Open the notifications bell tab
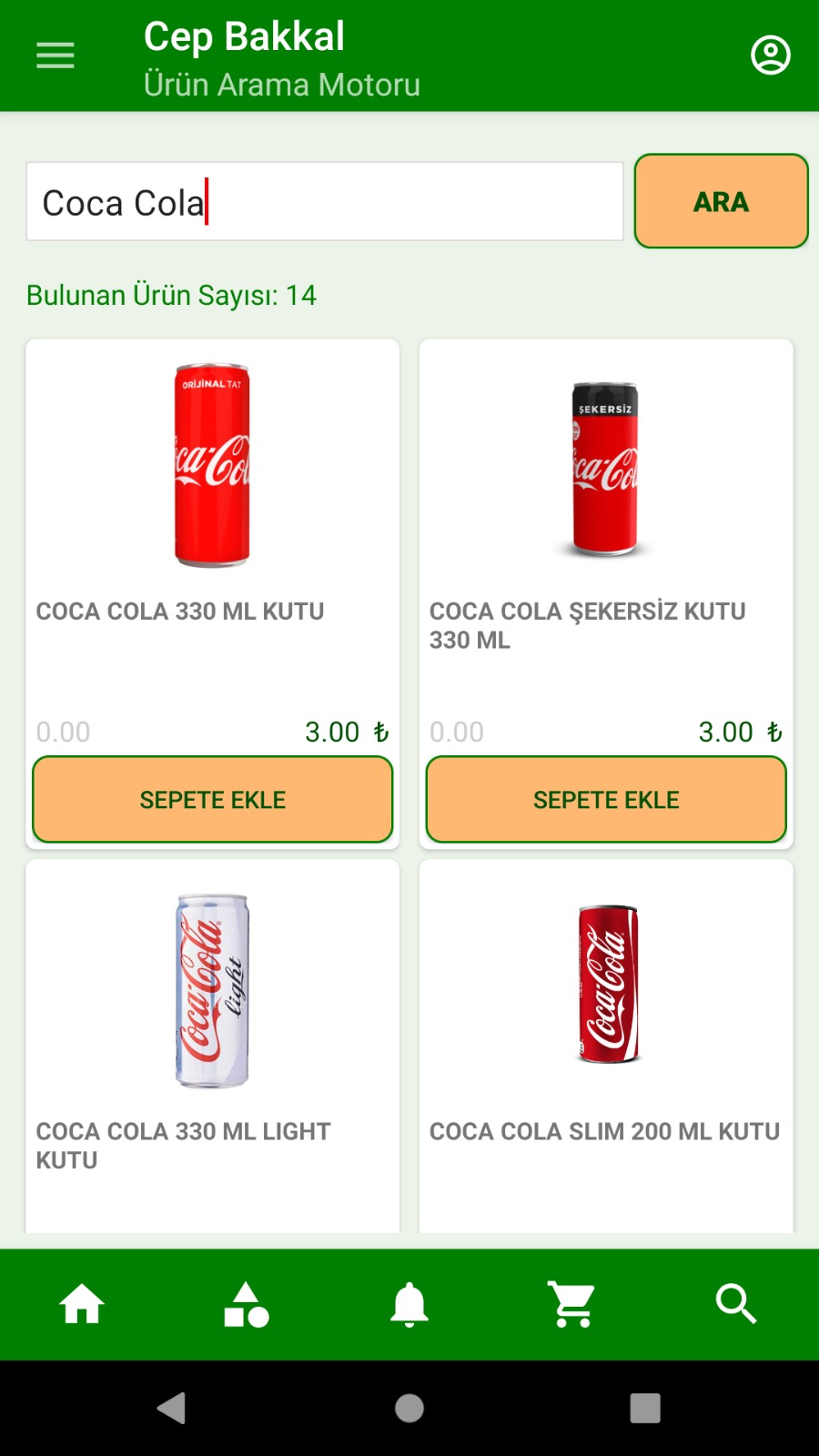Viewport: 819px width, 1456px height. click(409, 1305)
